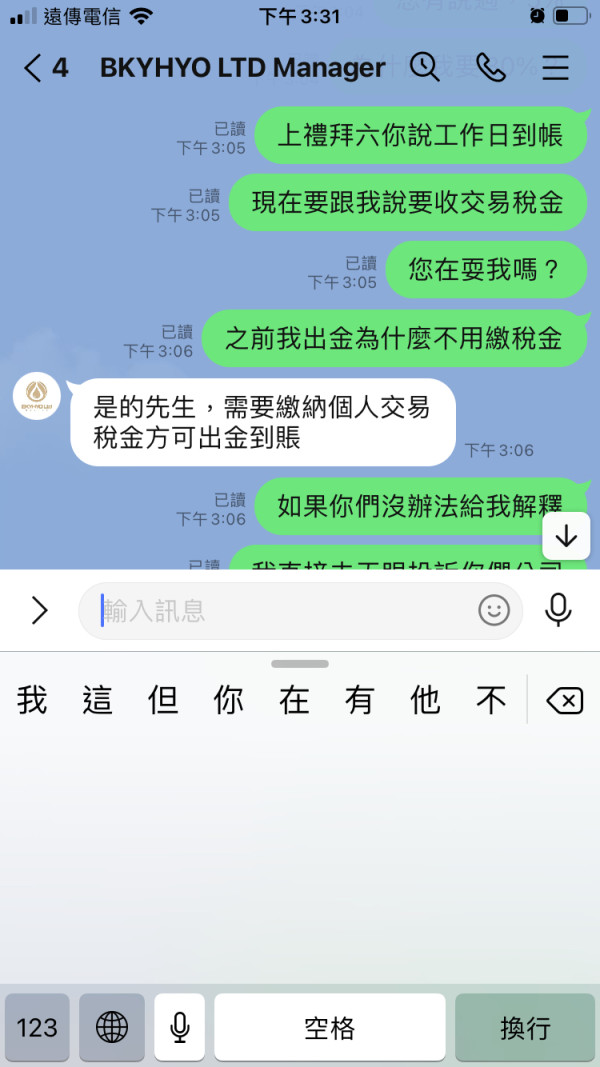Go back to the chat list
This screenshot has height=1067, width=600.
coord(33,68)
